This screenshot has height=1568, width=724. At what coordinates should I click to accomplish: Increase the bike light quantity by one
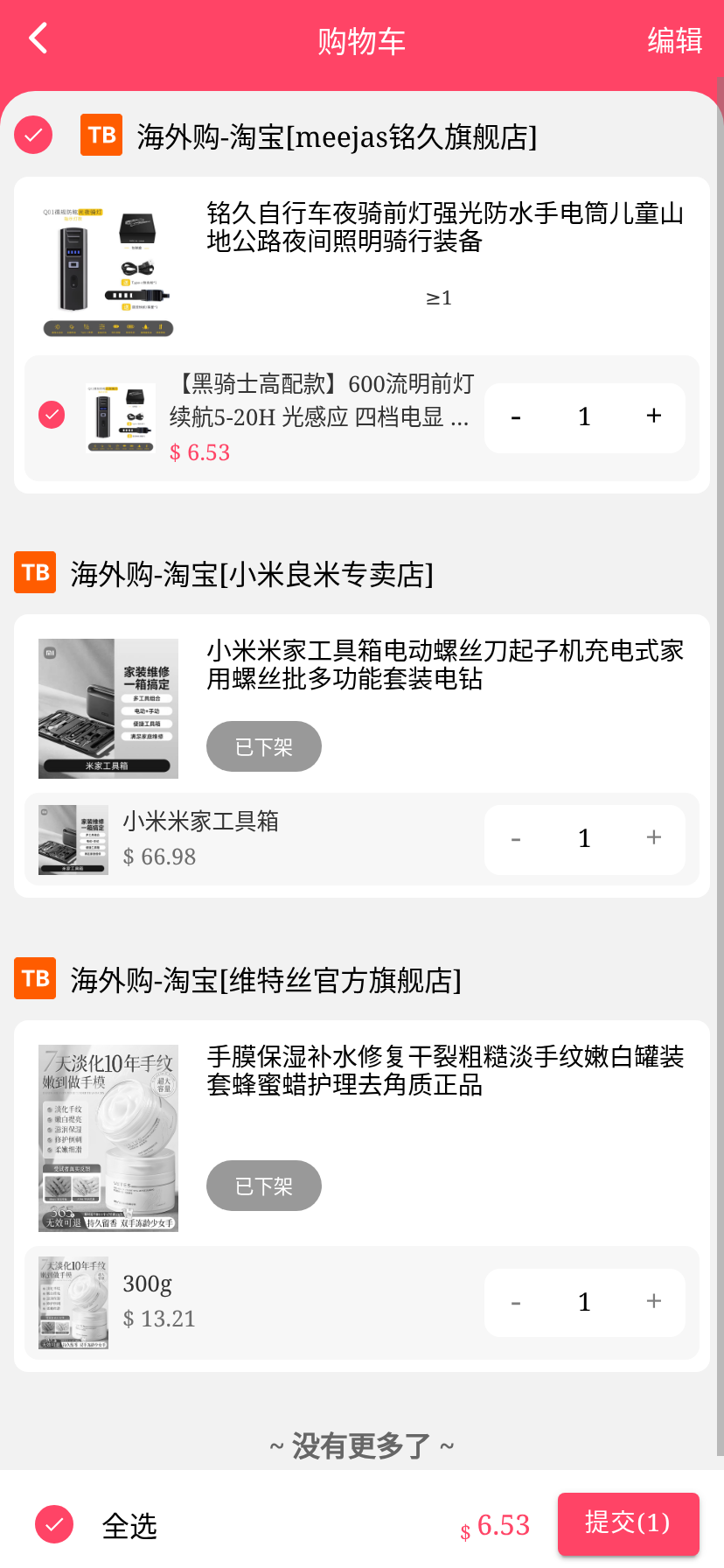[653, 416]
